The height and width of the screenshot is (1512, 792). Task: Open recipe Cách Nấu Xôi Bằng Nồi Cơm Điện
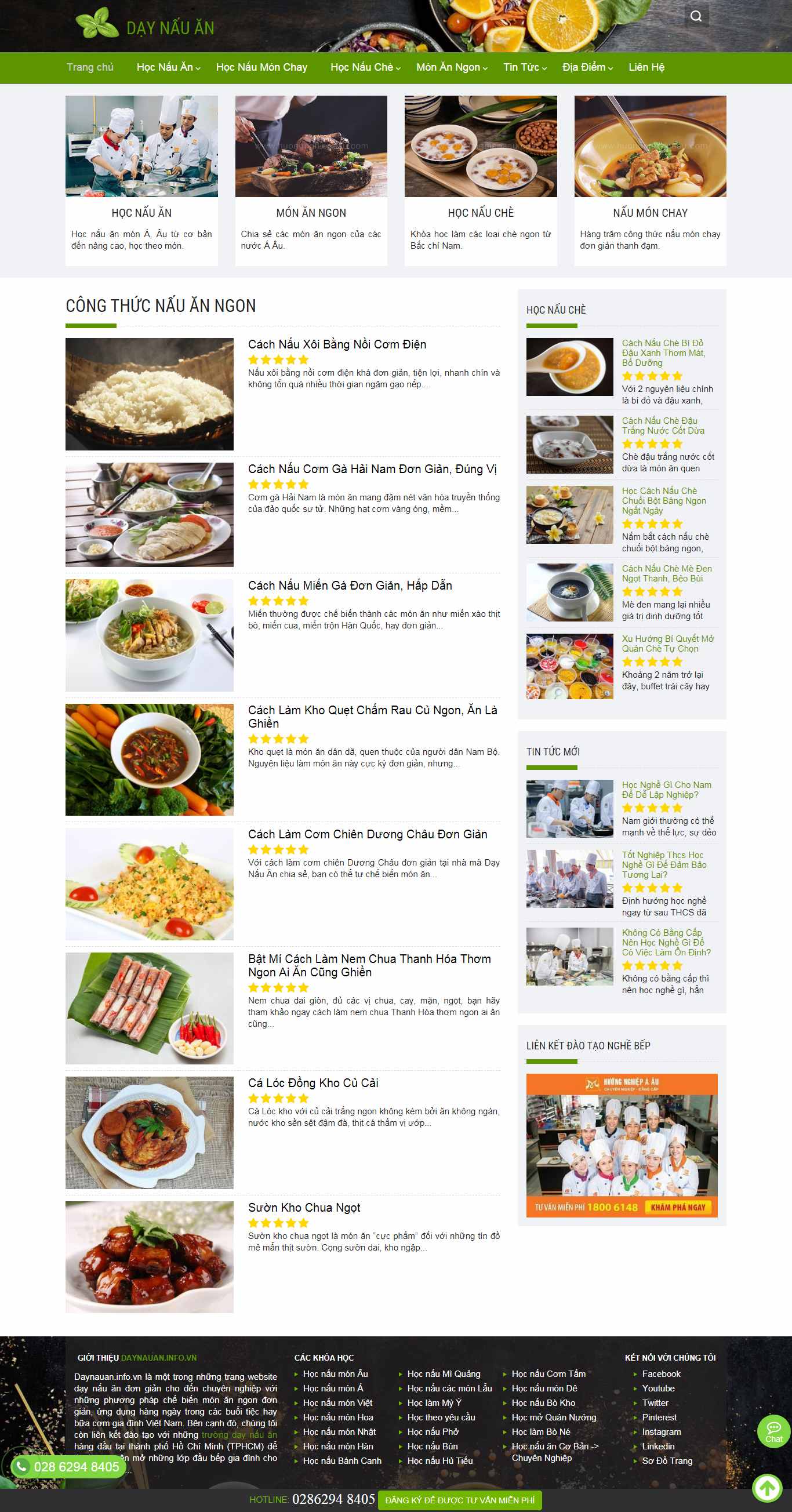point(336,344)
